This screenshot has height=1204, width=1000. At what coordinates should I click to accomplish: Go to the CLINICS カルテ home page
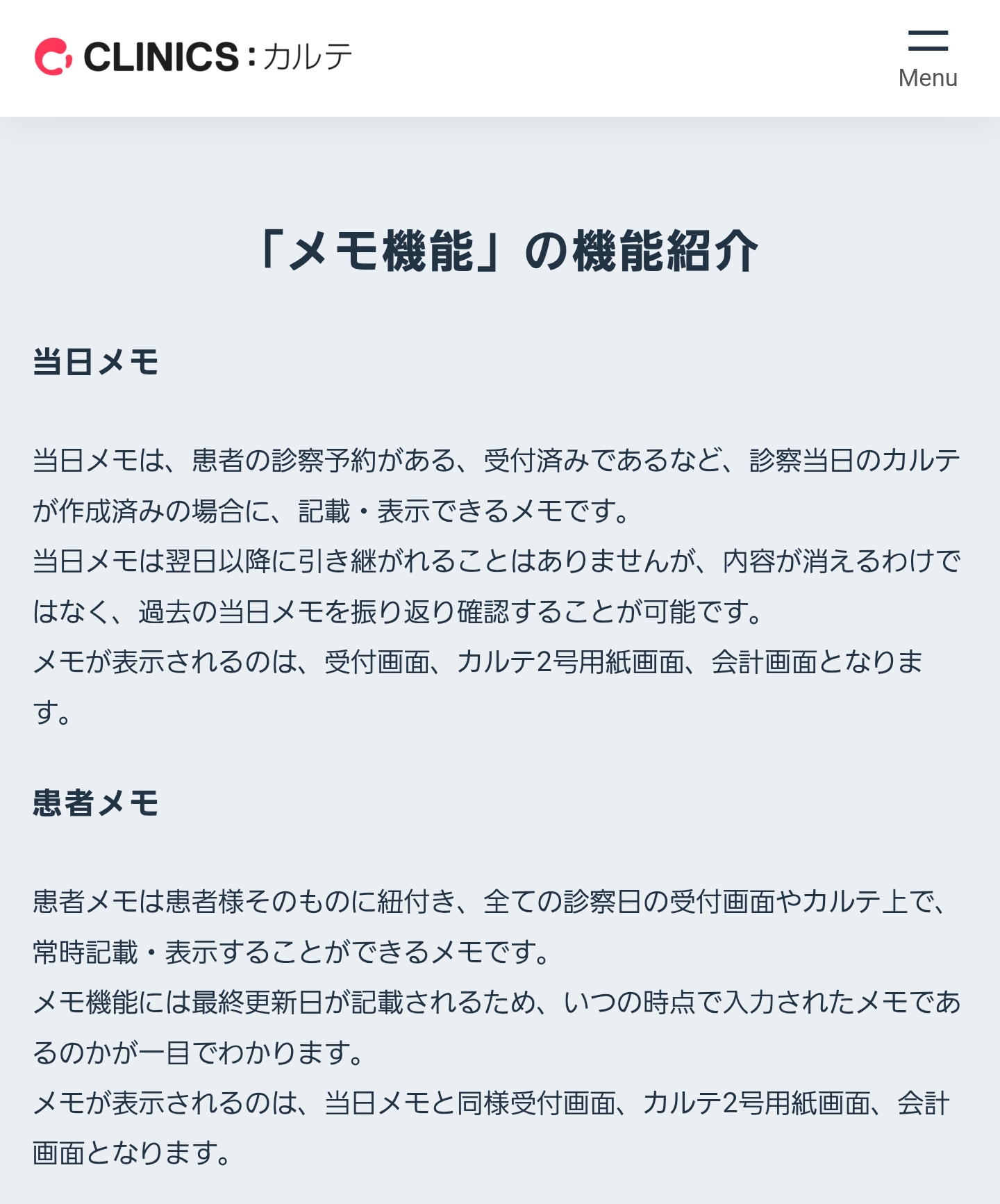(193, 57)
